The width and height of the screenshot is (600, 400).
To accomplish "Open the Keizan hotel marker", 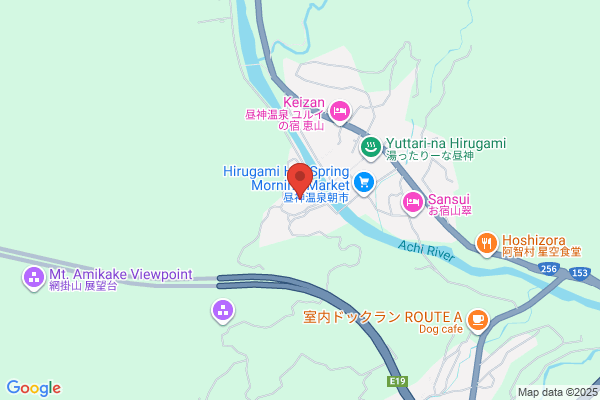I will pos(339,112).
